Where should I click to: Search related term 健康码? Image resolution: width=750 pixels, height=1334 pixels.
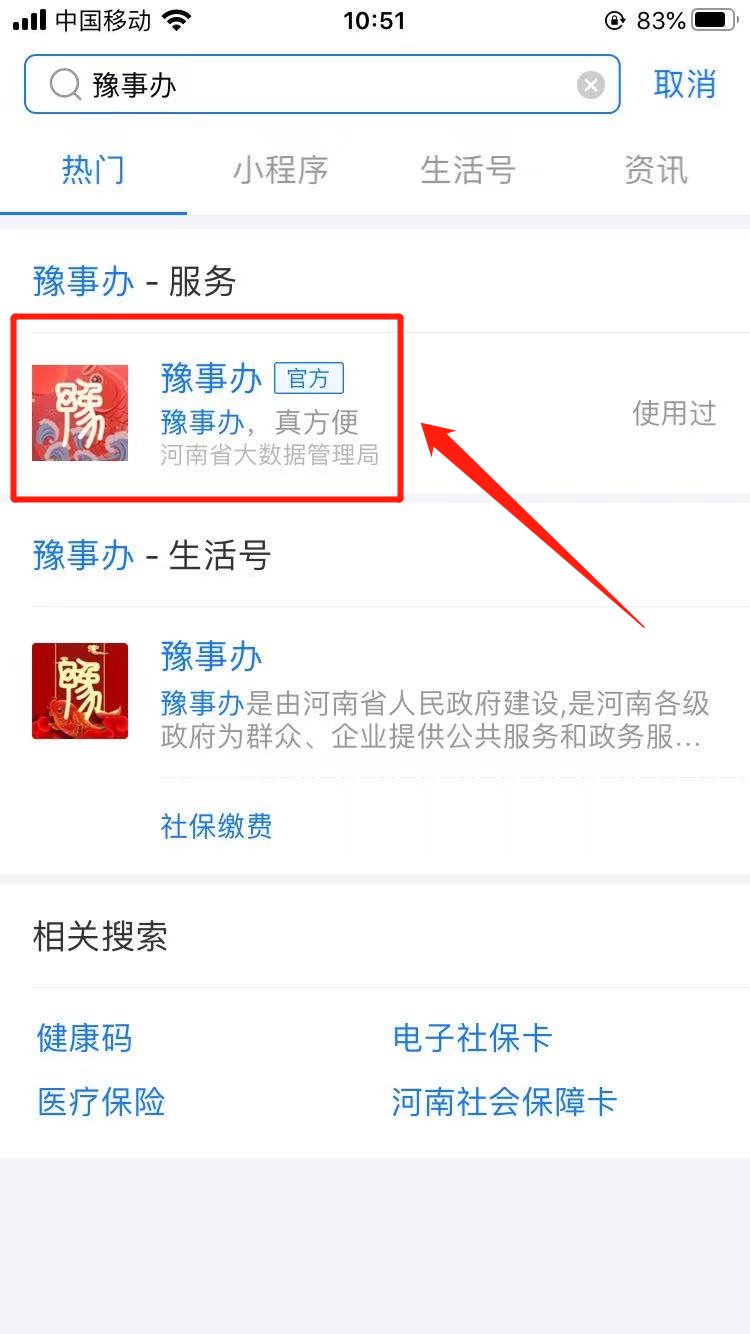pos(84,1038)
